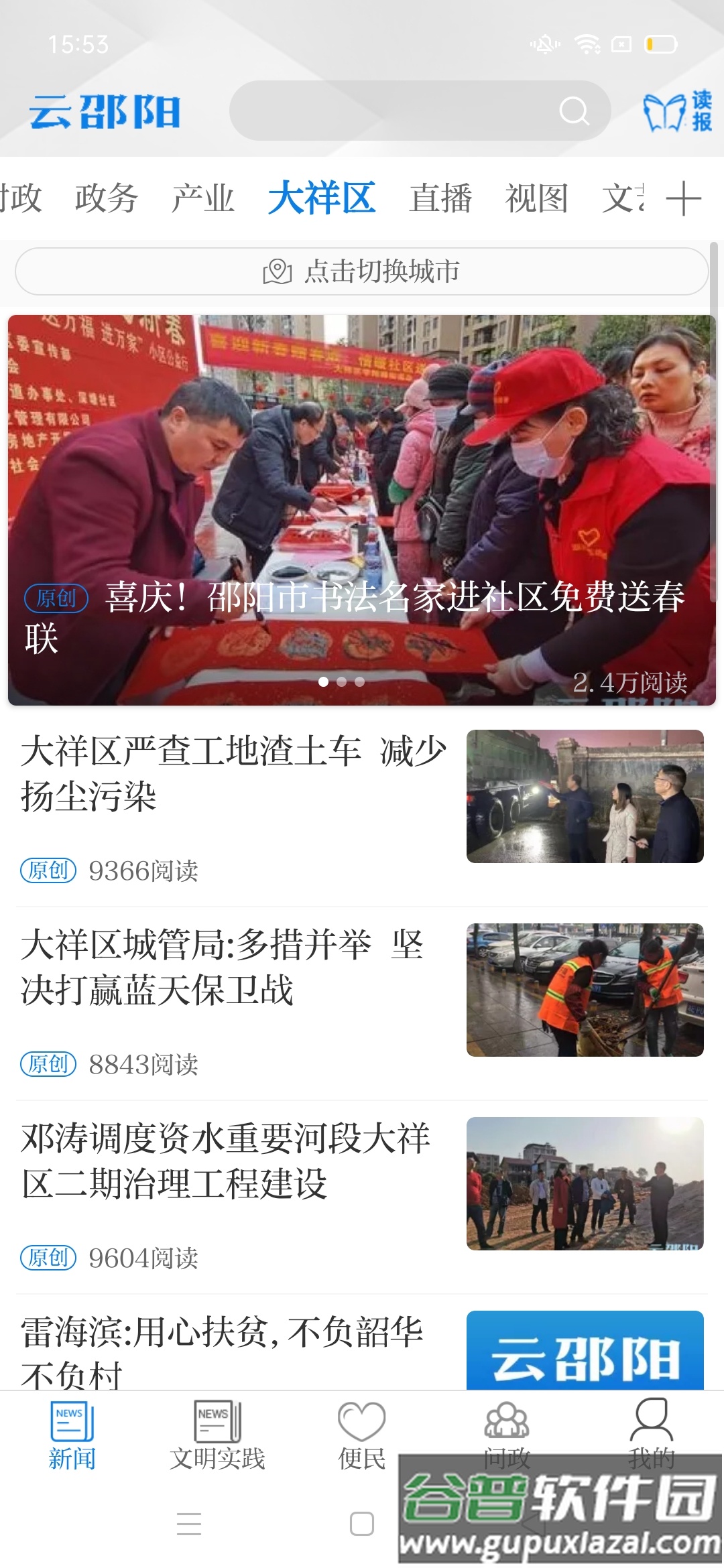The image size is (724, 1568).
Task: Click the location pin icon
Action: [278, 271]
